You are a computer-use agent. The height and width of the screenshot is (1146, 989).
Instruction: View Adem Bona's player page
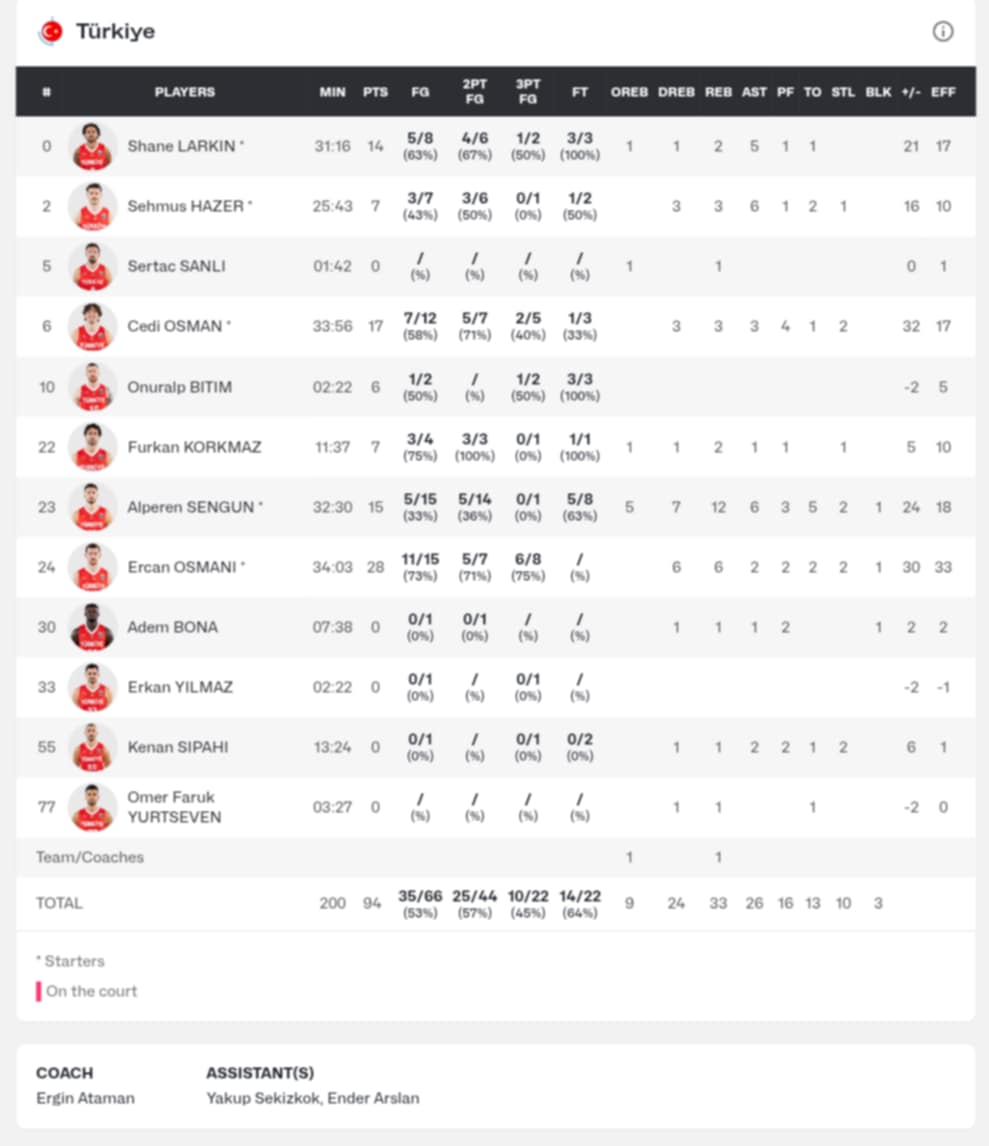172,627
